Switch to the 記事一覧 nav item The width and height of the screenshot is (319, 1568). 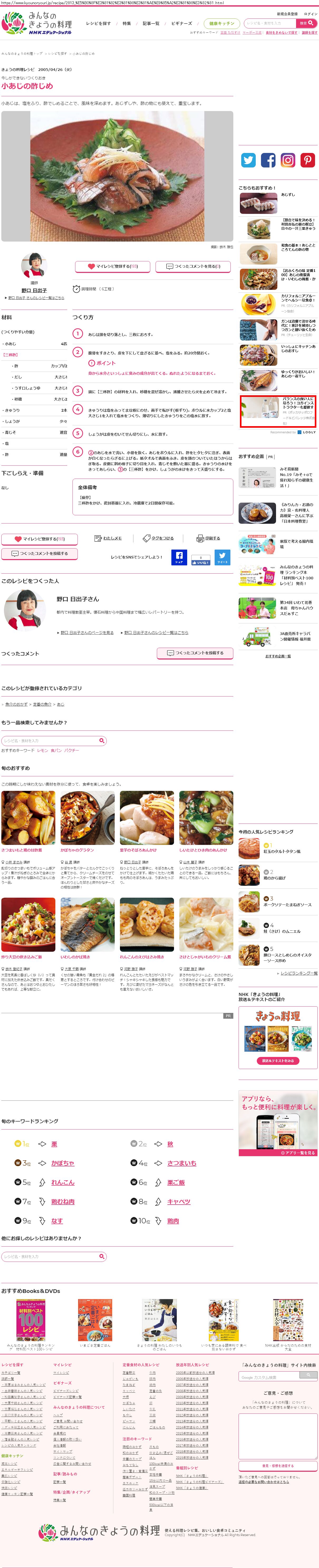click(151, 23)
